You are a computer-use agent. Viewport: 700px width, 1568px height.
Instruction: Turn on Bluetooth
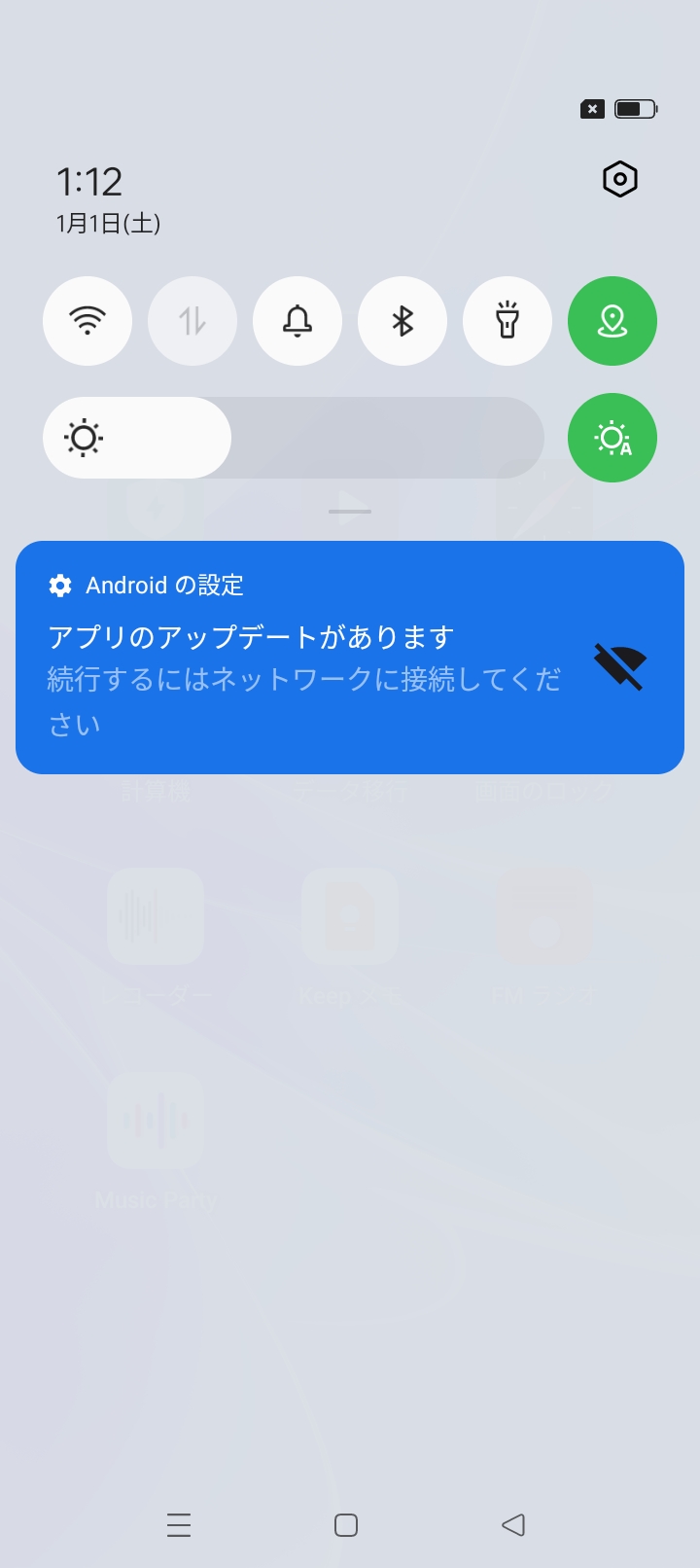[x=402, y=321]
